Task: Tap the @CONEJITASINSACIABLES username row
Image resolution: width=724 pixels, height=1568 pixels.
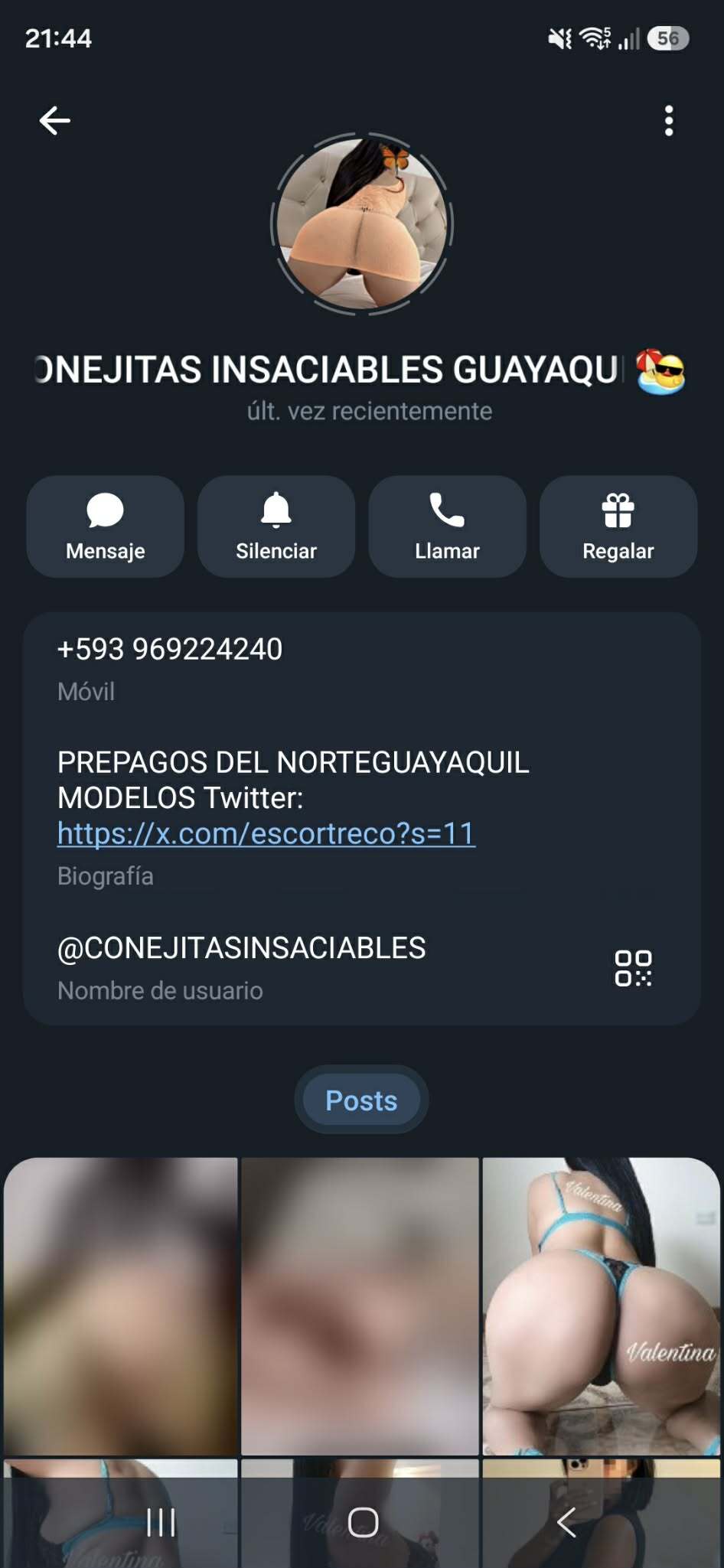Action: [x=321, y=968]
